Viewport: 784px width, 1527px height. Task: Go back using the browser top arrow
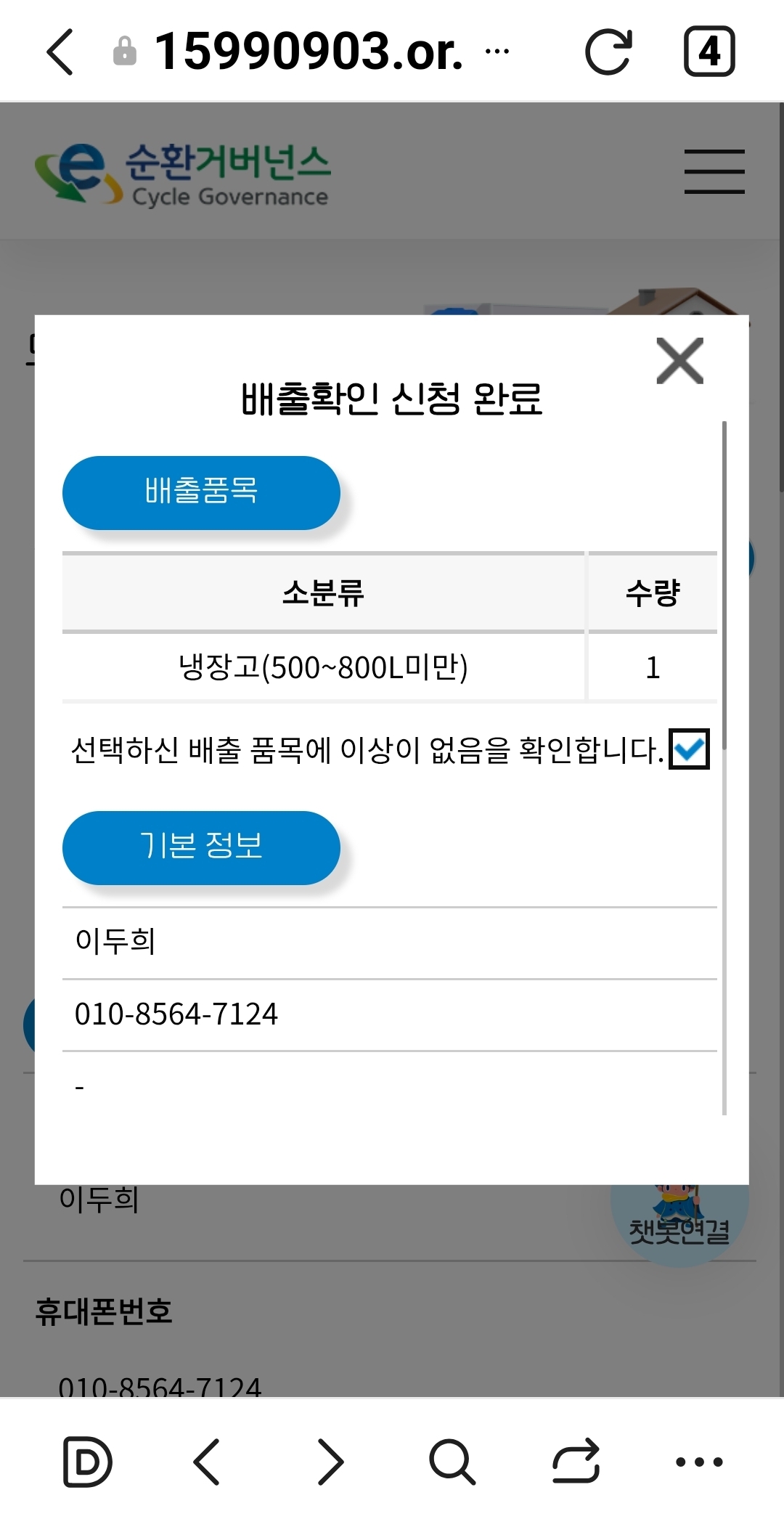click(x=60, y=52)
